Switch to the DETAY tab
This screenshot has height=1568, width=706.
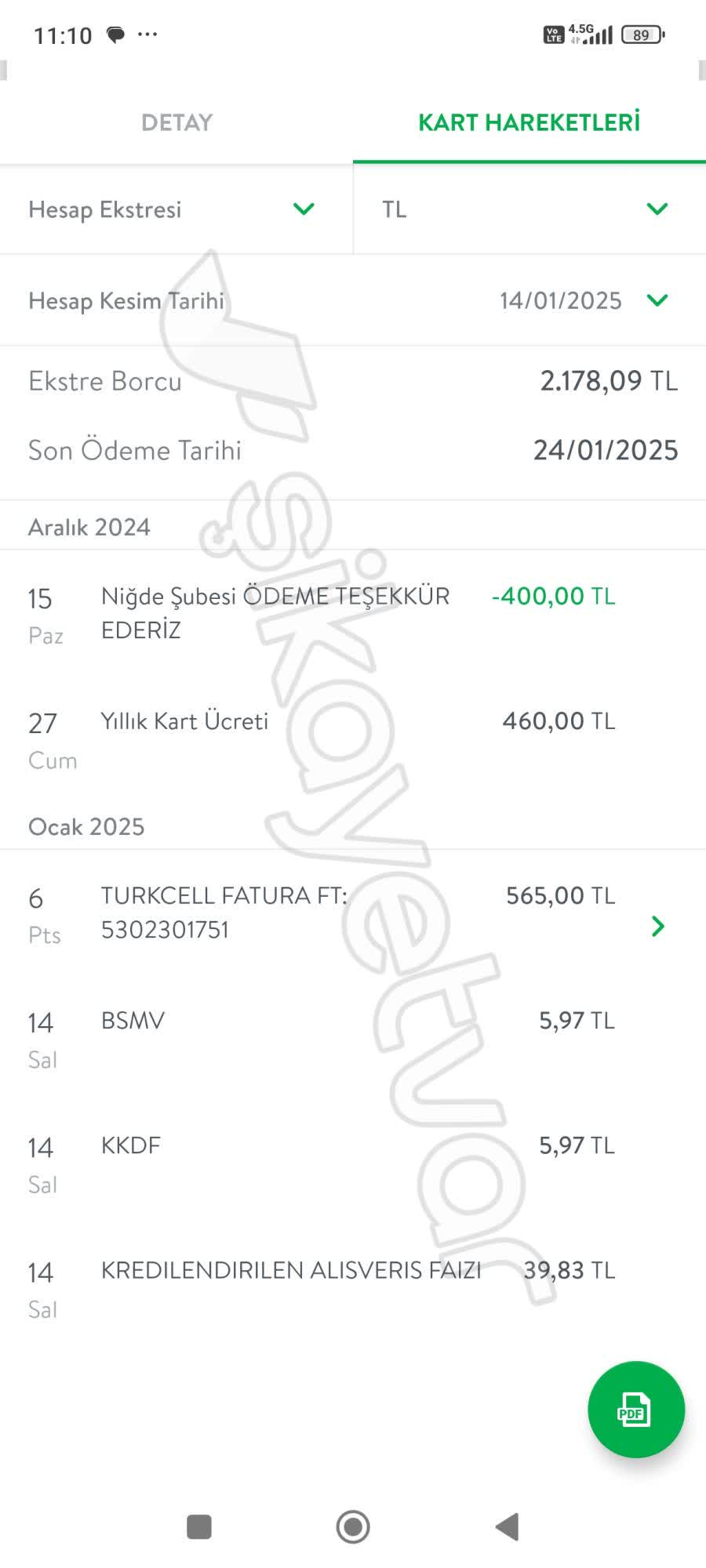[176, 122]
